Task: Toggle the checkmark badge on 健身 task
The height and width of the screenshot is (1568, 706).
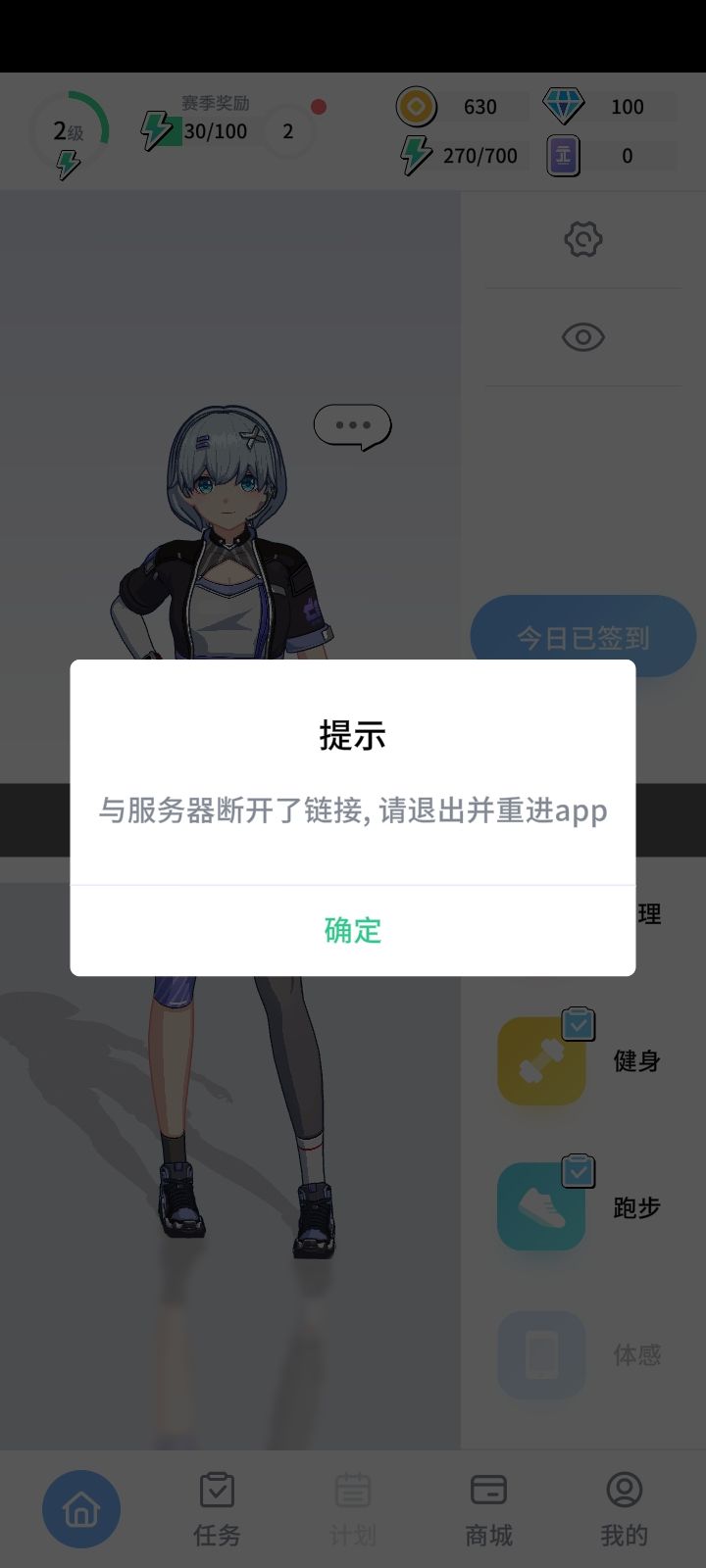Action: click(580, 1024)
